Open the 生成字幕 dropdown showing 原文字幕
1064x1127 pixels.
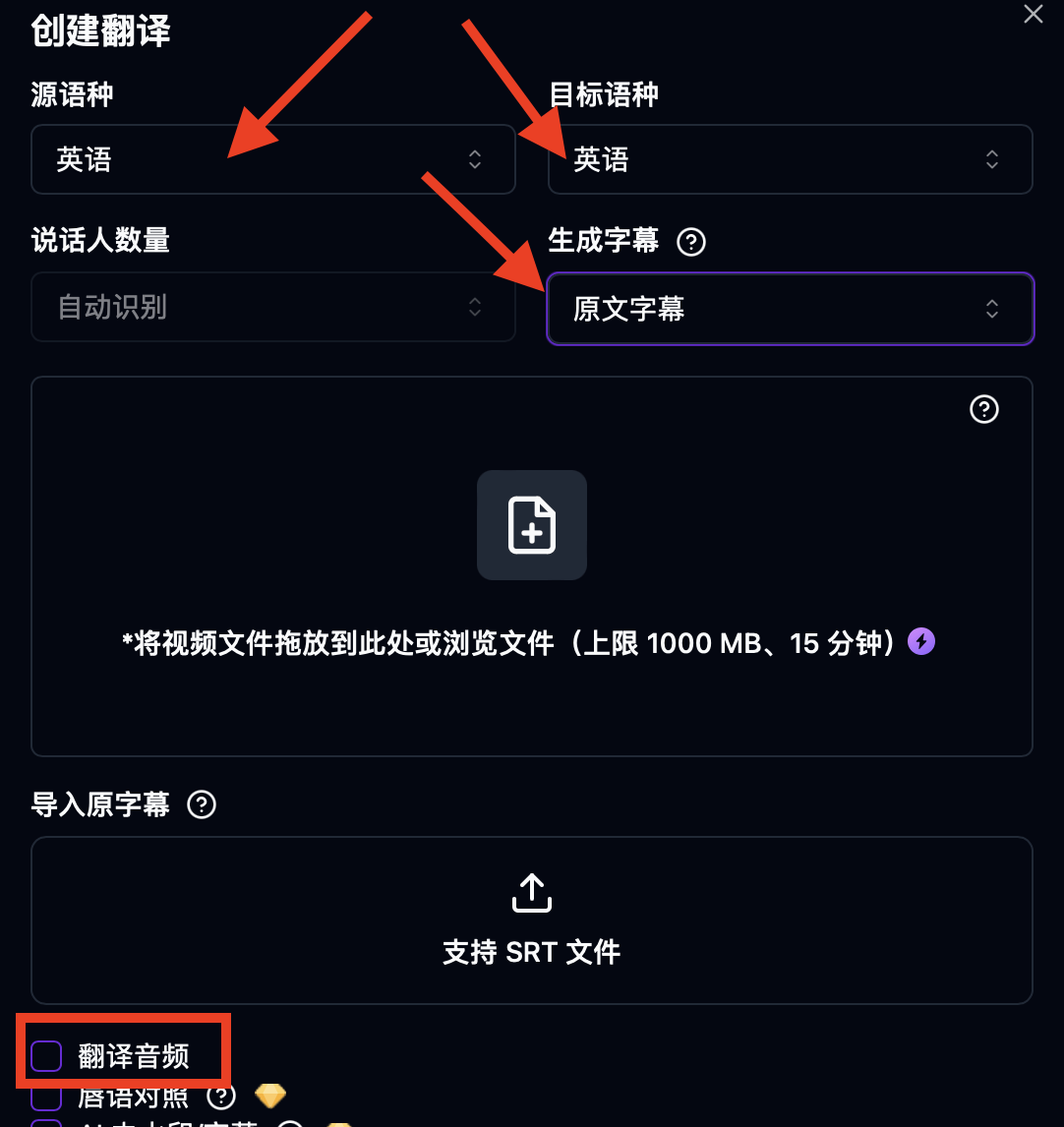pyautogui.click(x=790, y=309)
